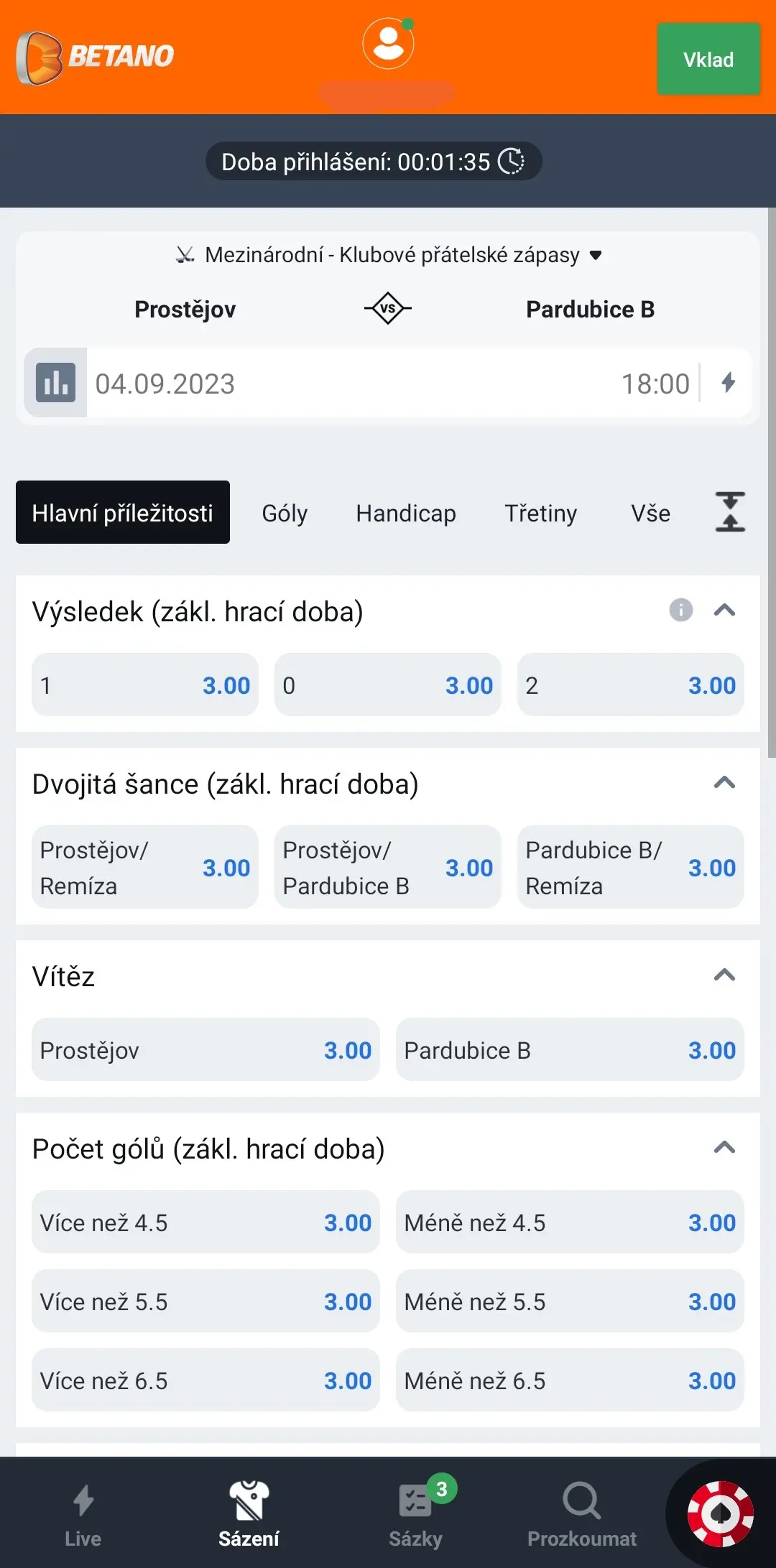Collapse all markets with the arrows icon

click(729, 512)
